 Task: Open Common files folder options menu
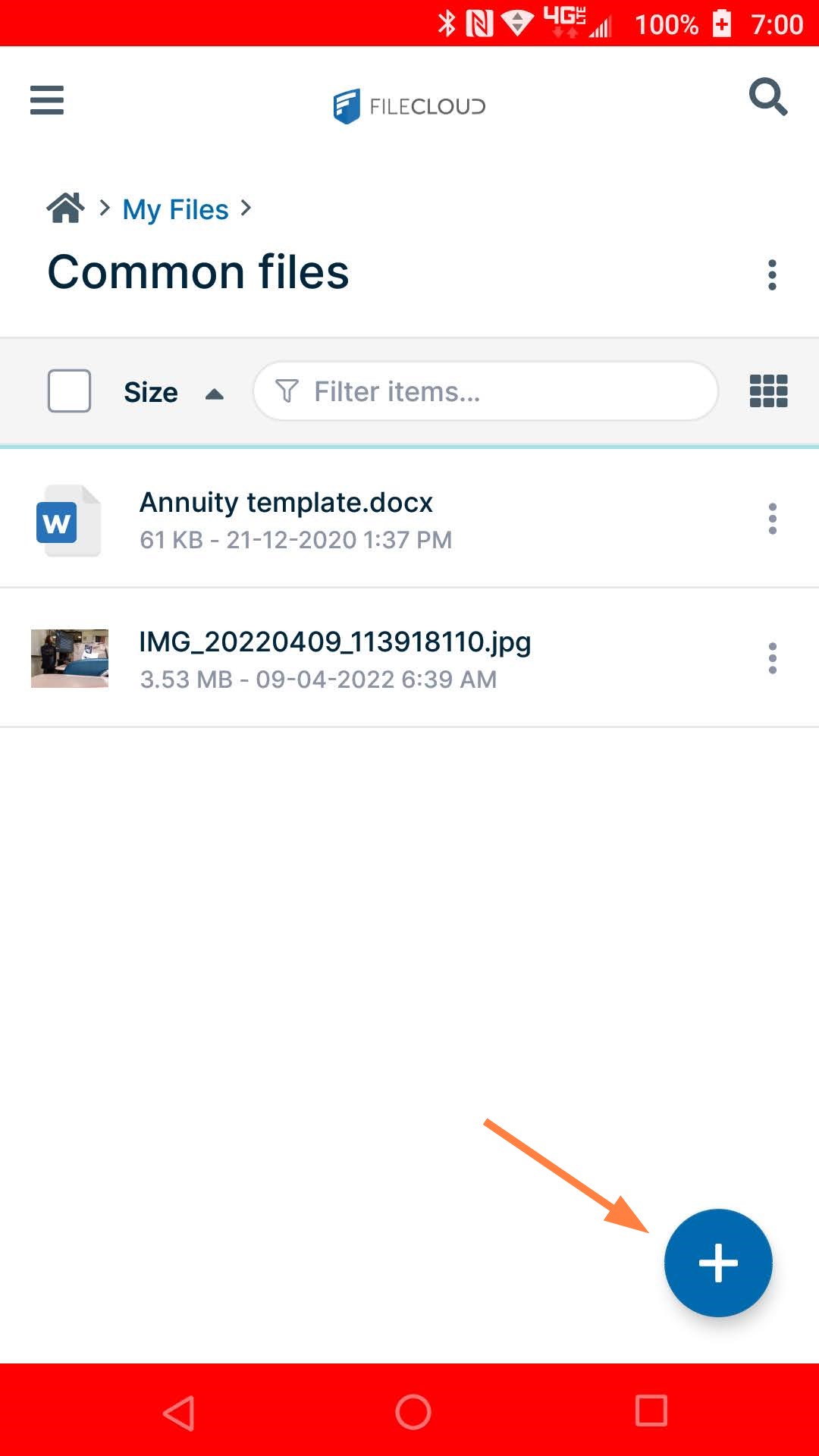772,275
